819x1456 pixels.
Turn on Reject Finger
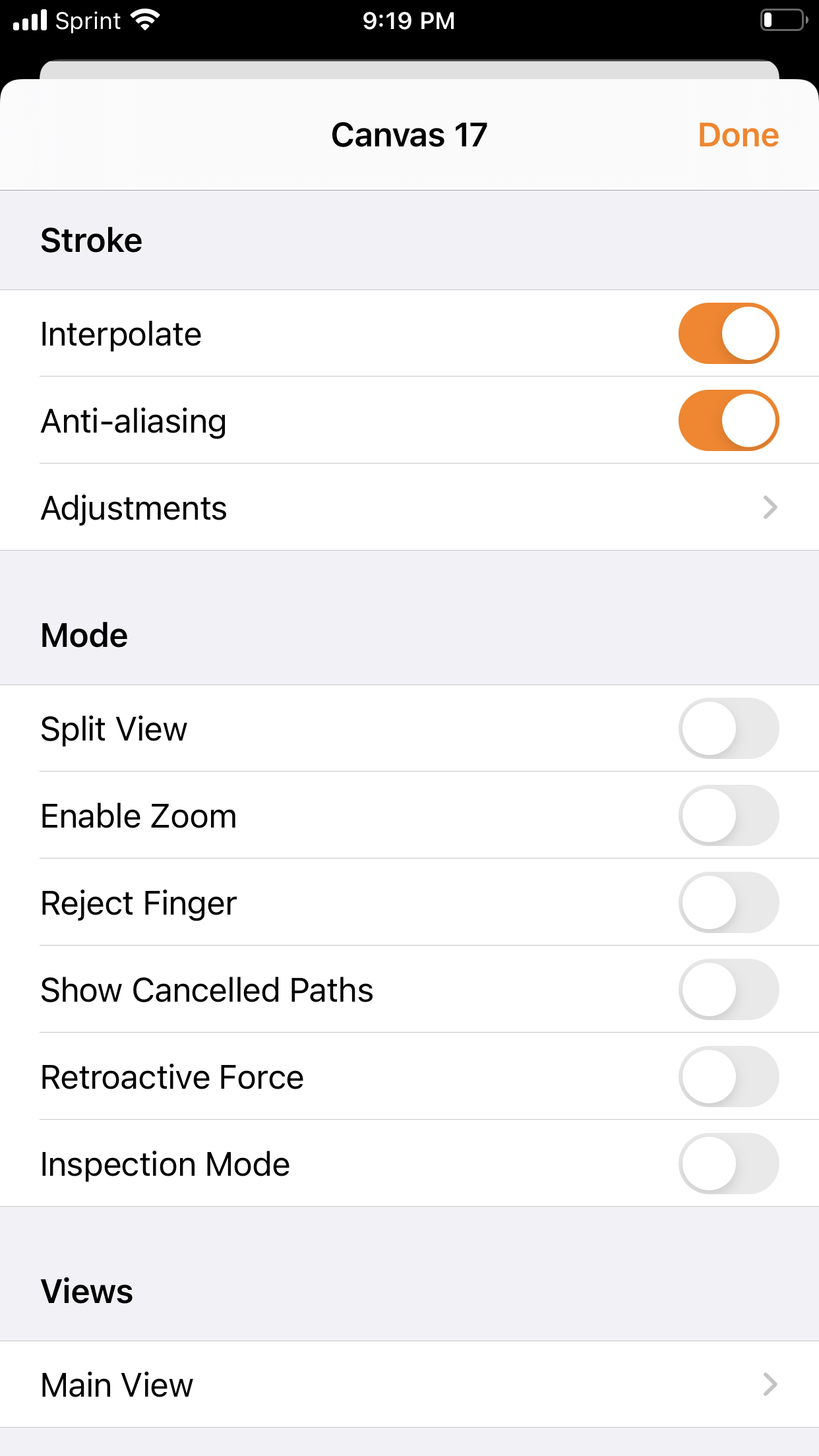click(x=729, y=903)
